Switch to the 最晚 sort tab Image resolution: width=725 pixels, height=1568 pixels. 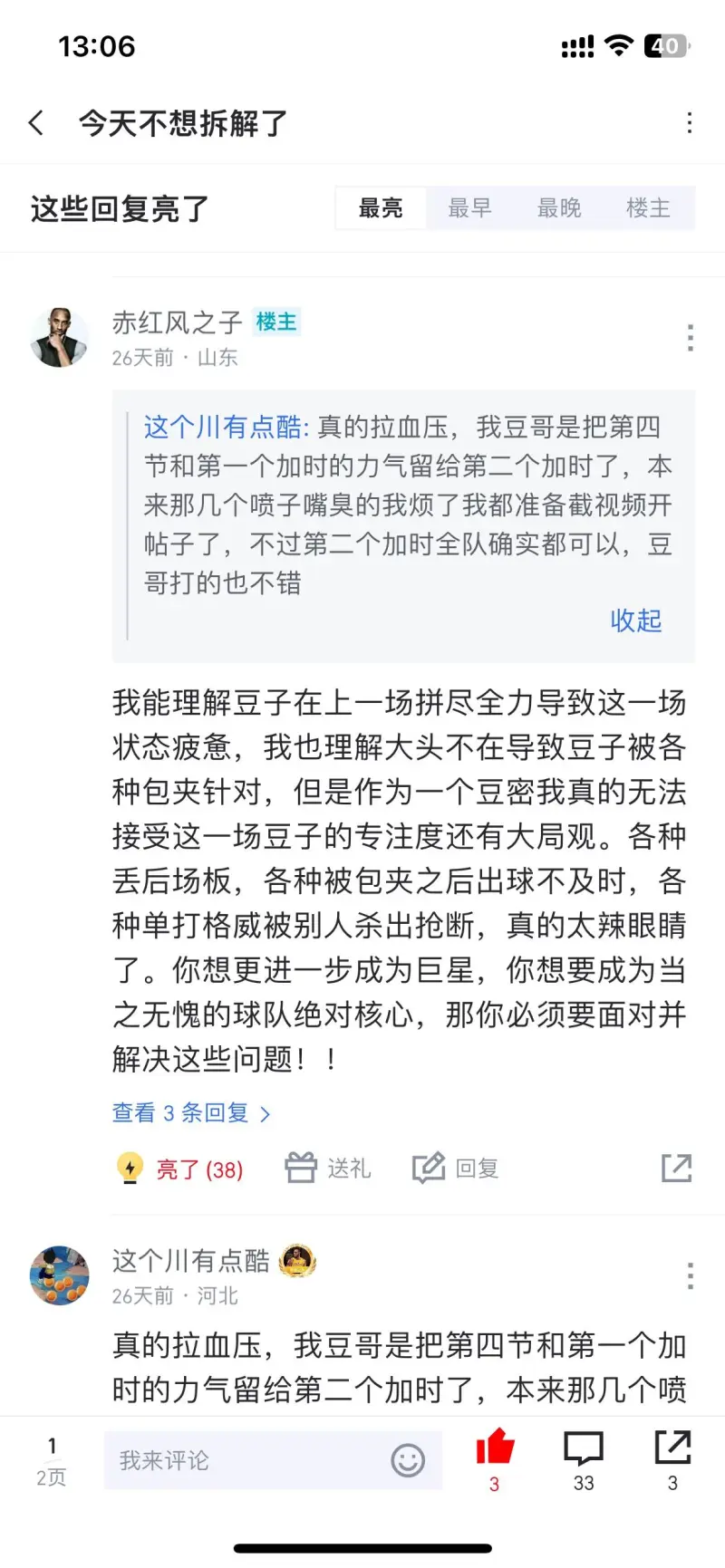click(x=559, y=208)
